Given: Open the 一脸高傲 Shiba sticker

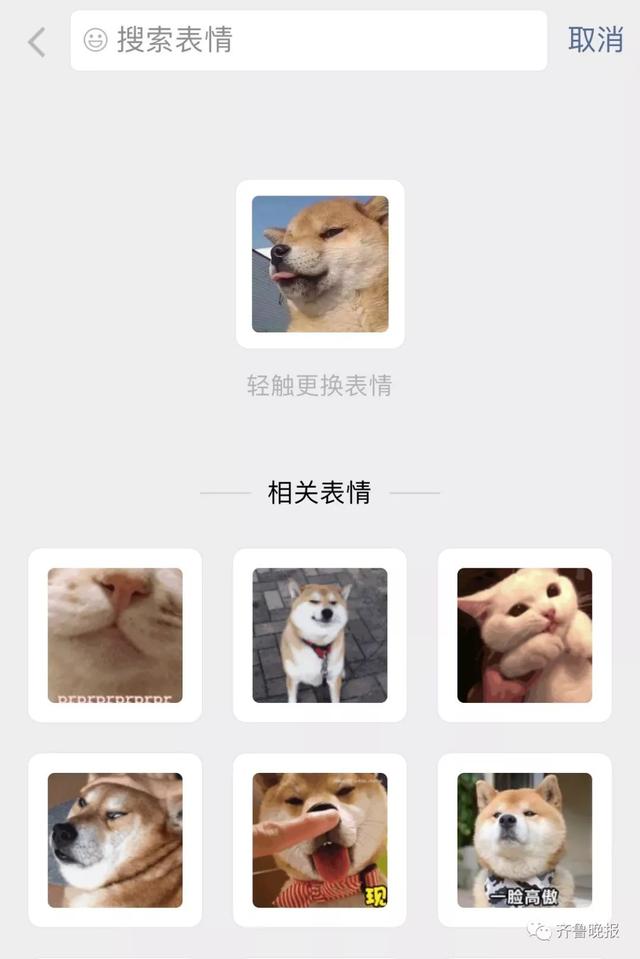Looking at the screenshot, I should pyautogui.click(x=524, y=840).
